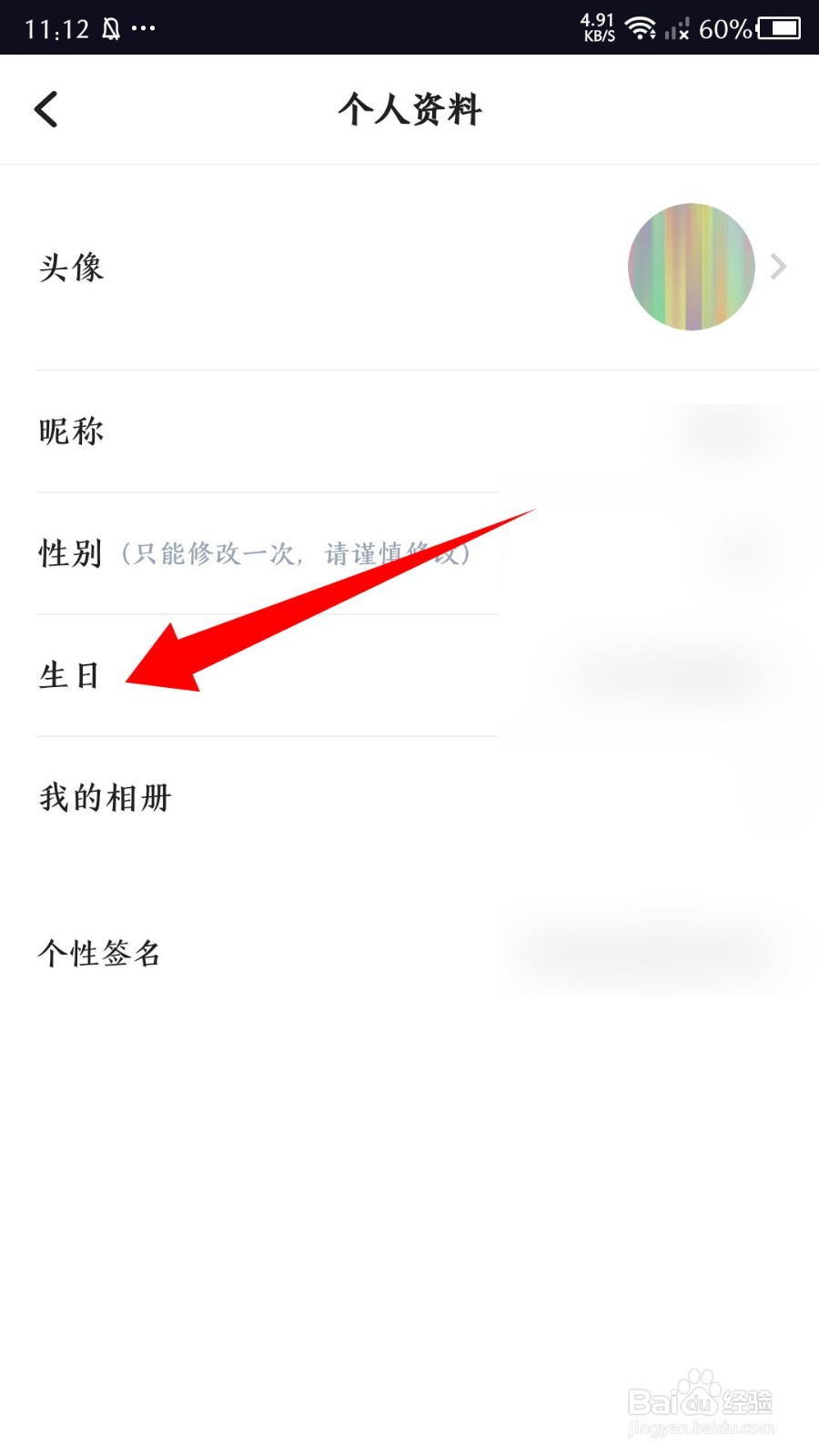Tap the back arrow to exit profile

pos(46,108)
